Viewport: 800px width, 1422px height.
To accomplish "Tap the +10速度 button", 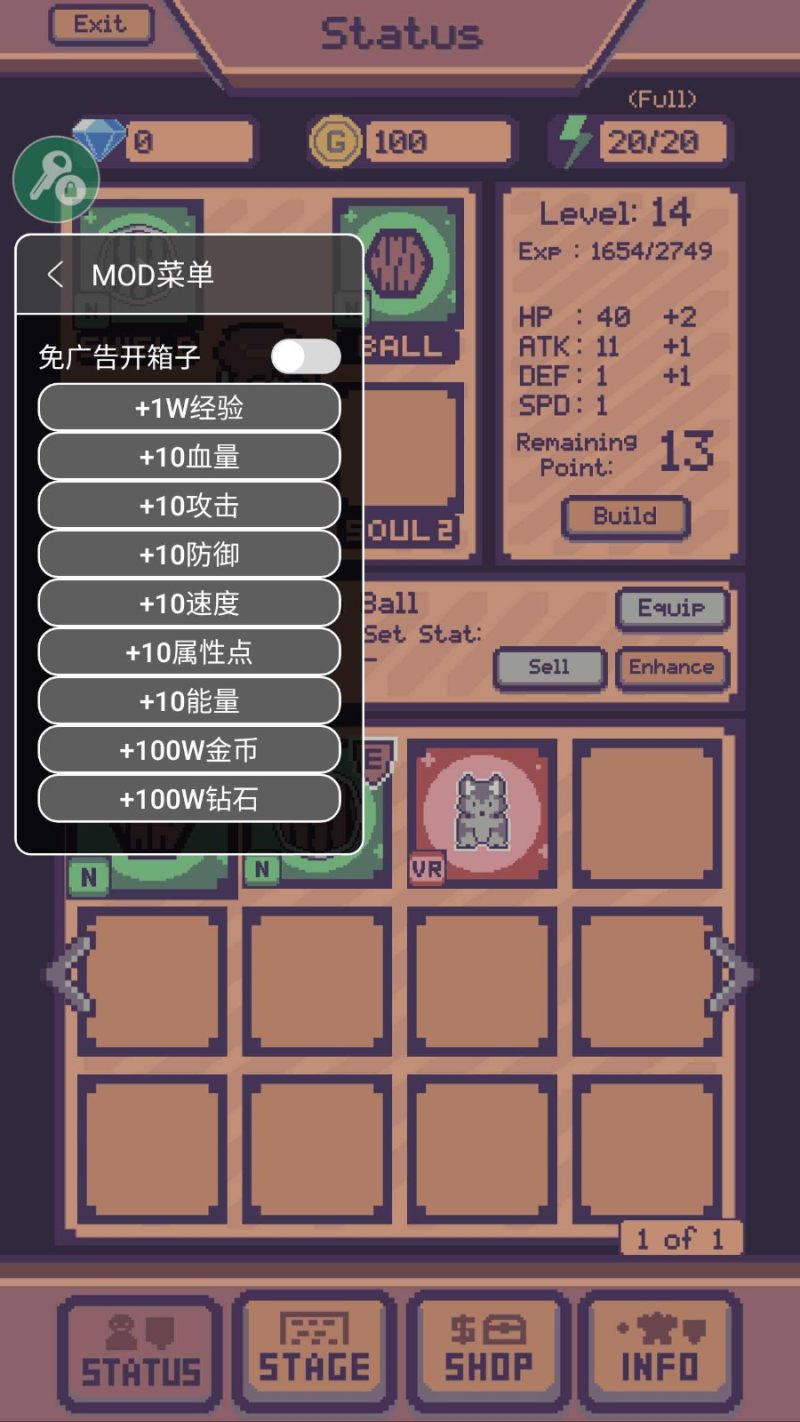I will pos(189,604).
